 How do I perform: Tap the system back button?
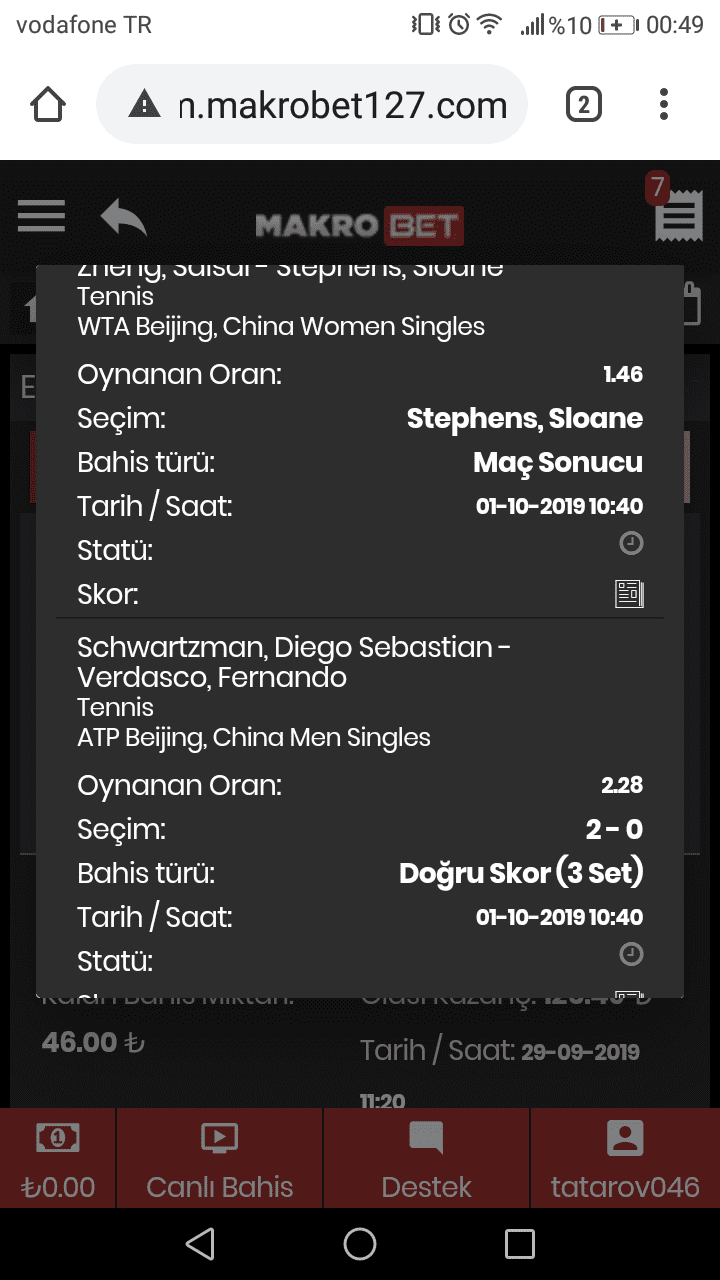tap(200, 1244)
